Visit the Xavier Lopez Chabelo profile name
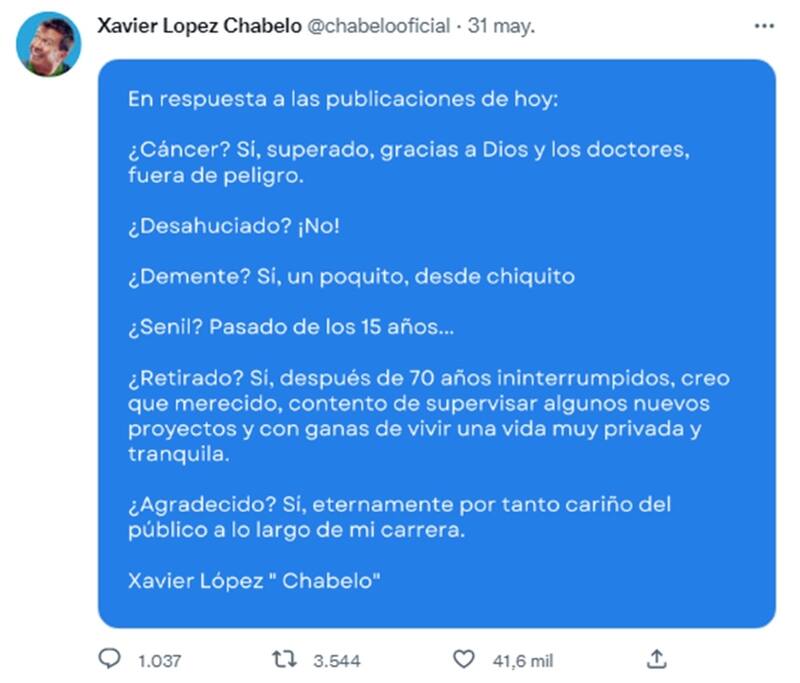 198,27
